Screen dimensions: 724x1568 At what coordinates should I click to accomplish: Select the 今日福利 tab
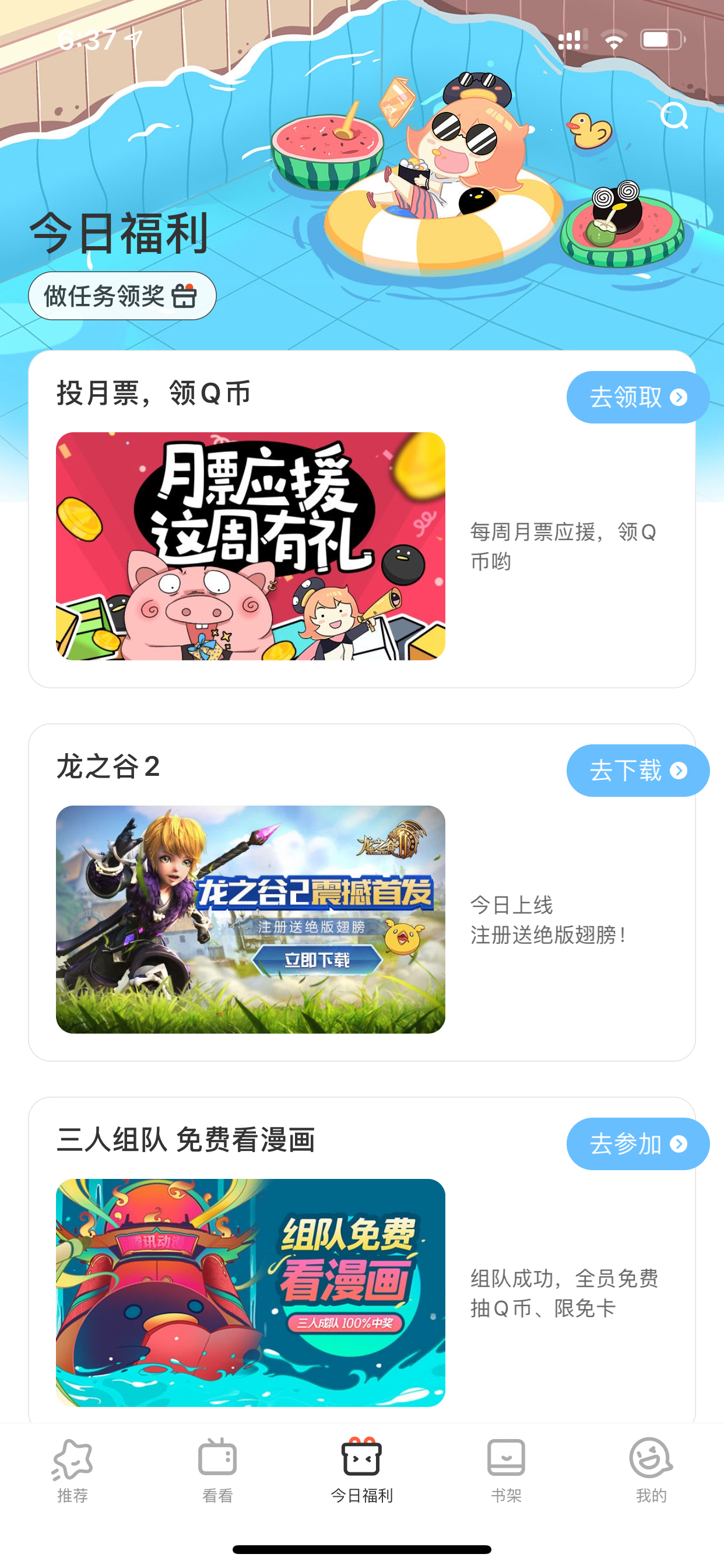point(362,1471)
